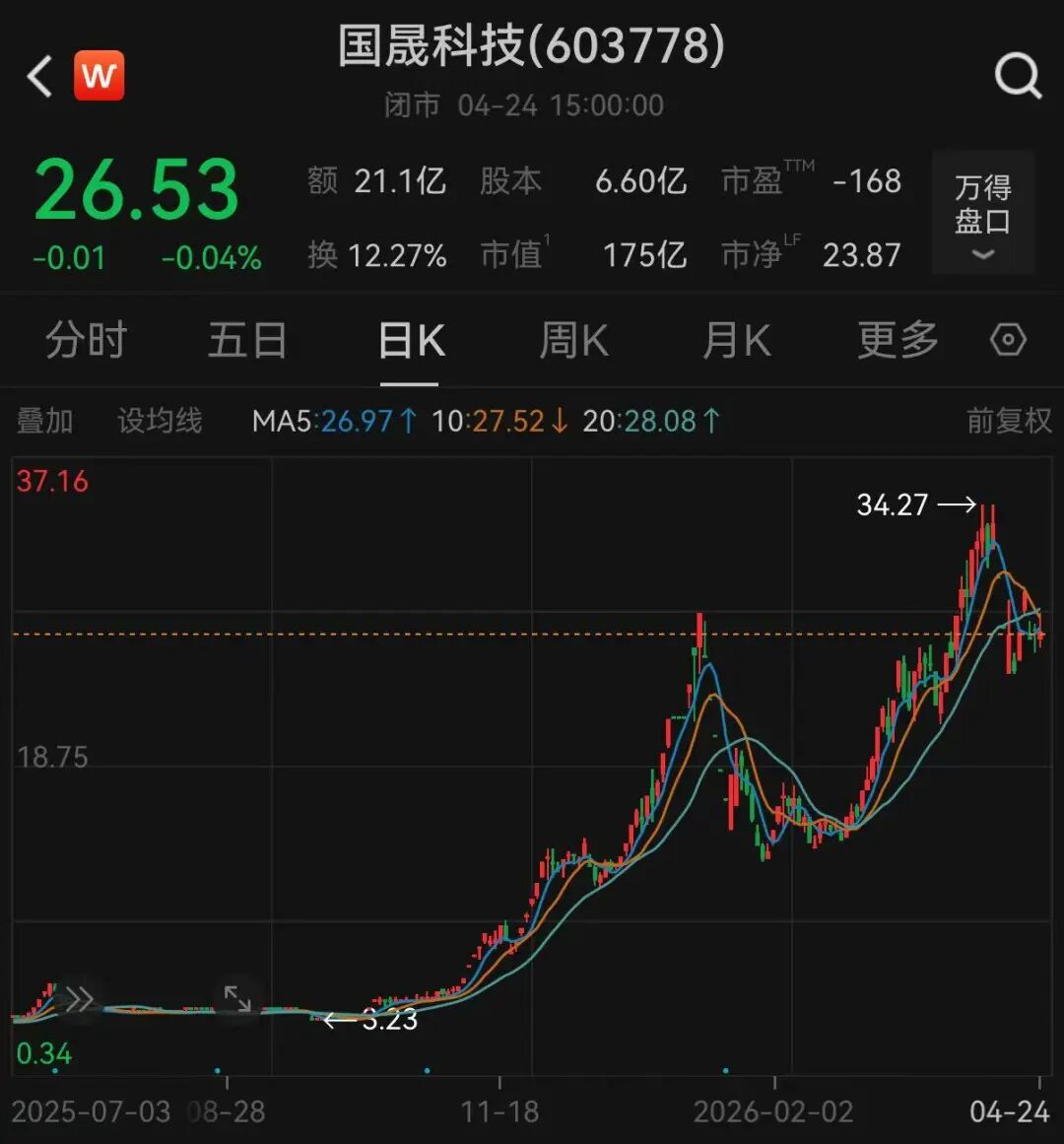Expand the 万得盘口 panel chevron
This screenshot has width=1064, height=1144.
(x=982, y=254)
